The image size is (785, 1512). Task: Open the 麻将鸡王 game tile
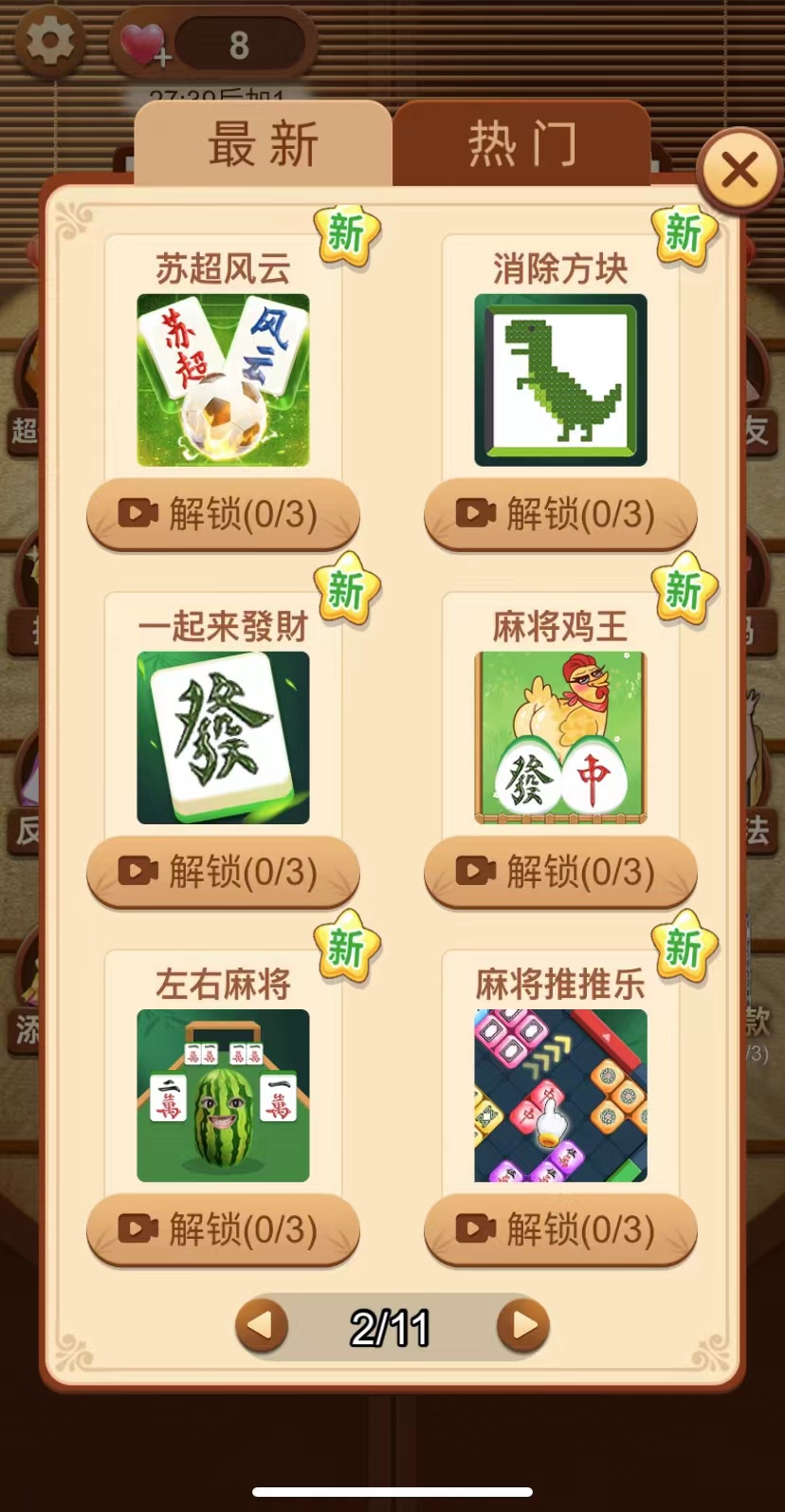click(x=560, y=737)
